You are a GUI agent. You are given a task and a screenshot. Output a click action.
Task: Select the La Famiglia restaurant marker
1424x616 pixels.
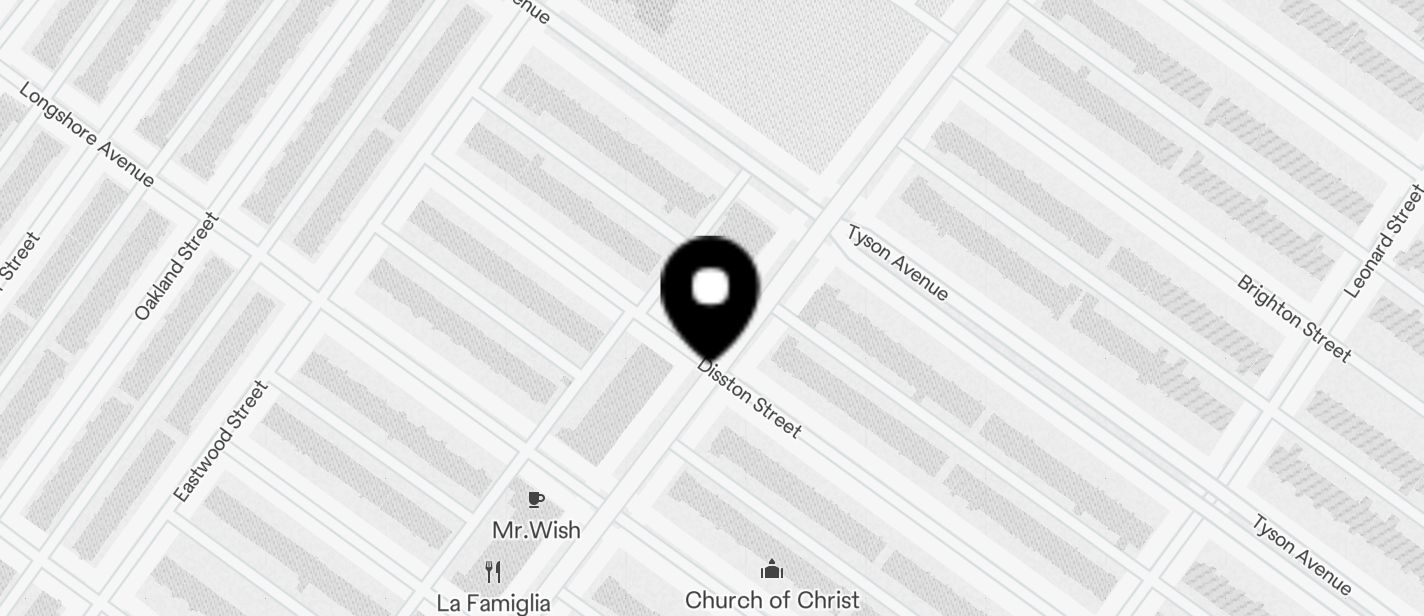pos(492,573)
